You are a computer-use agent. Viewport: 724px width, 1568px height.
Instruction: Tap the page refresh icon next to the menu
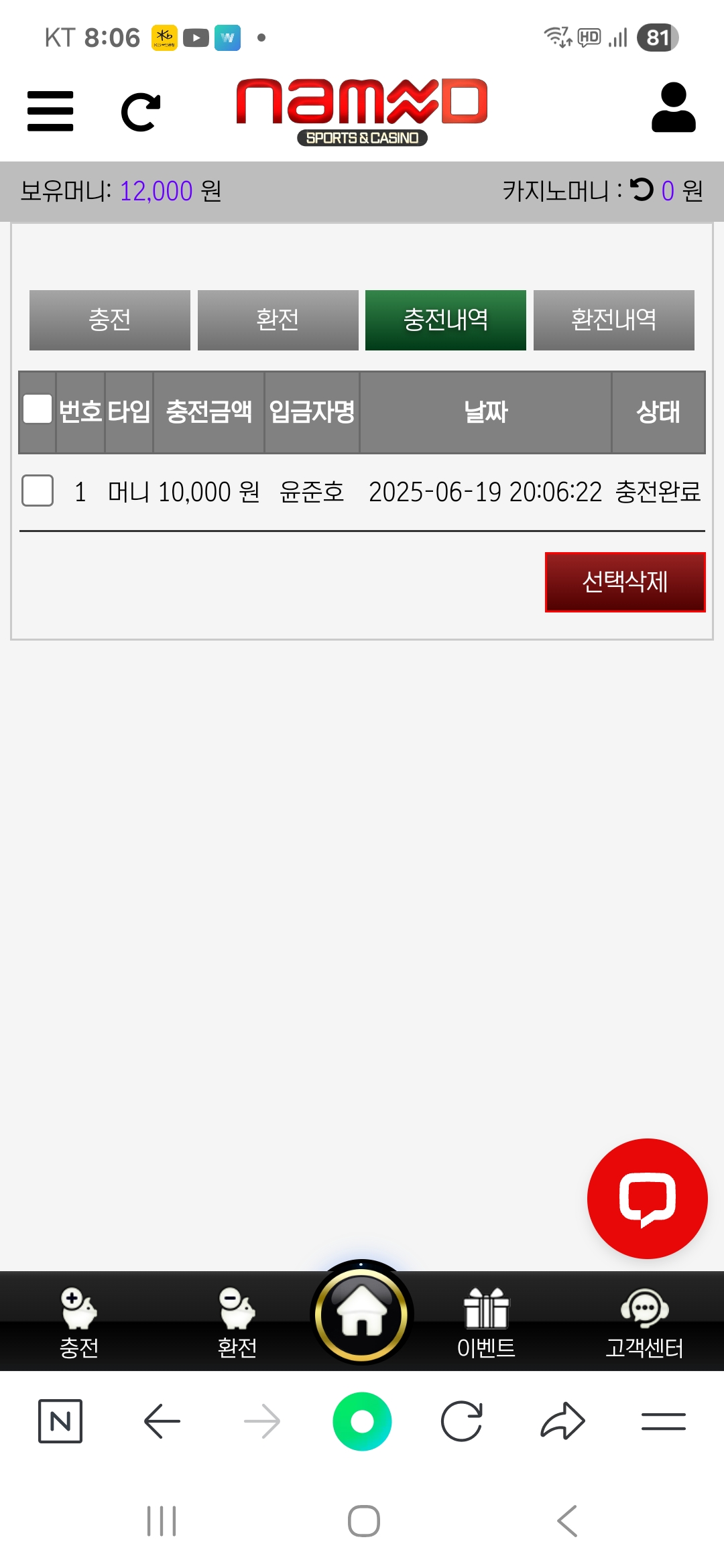point(141,112)
